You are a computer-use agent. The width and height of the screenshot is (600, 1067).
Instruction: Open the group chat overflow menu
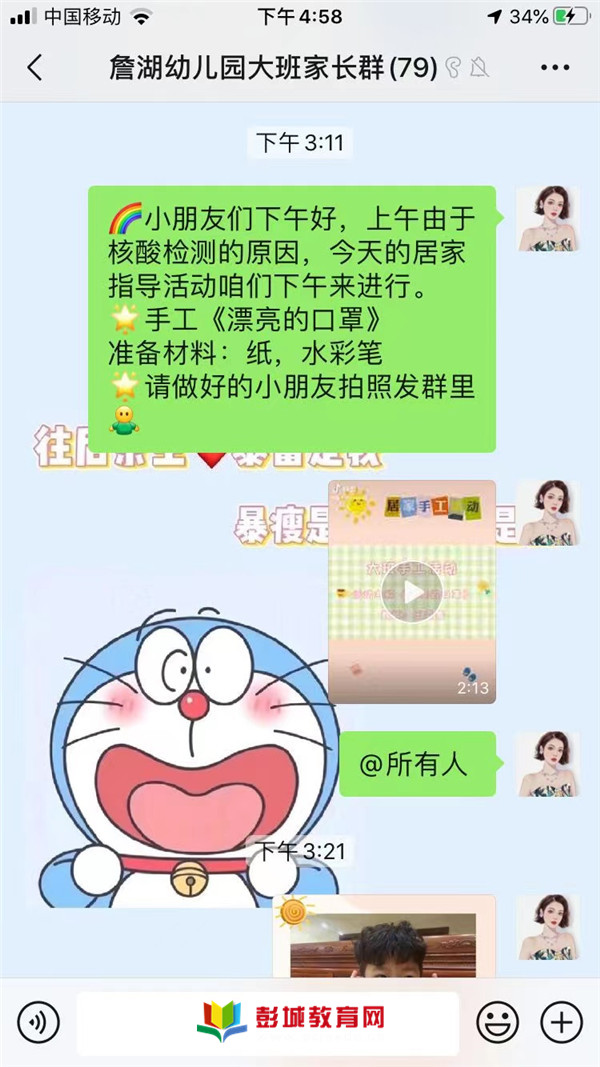click(x=554, y=68)
